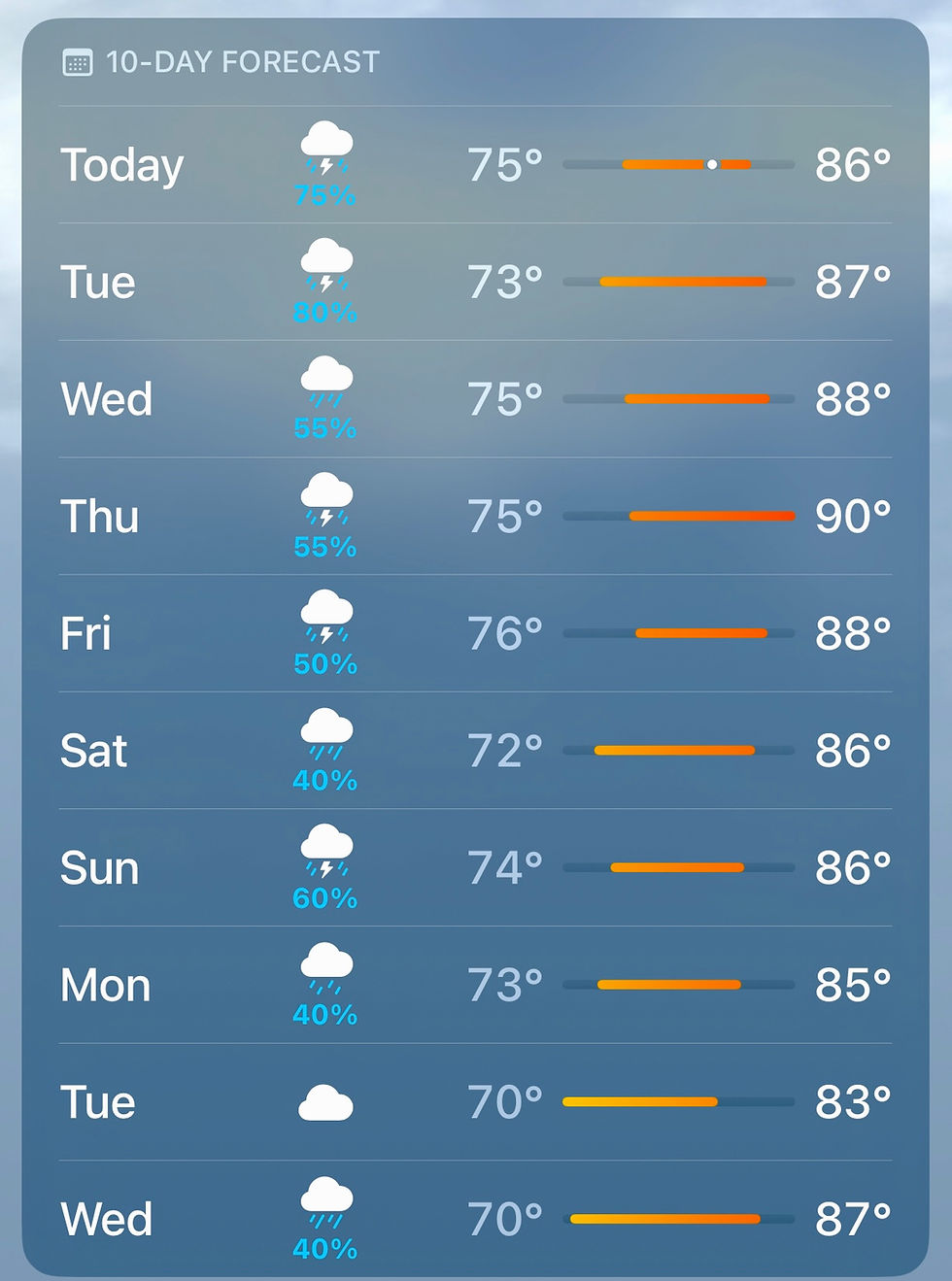Viewport: 952px width, 1281px height.
Task: Tap the 60% chance label under Sunday
Action: pyautogui.click(x=326, y=899)
